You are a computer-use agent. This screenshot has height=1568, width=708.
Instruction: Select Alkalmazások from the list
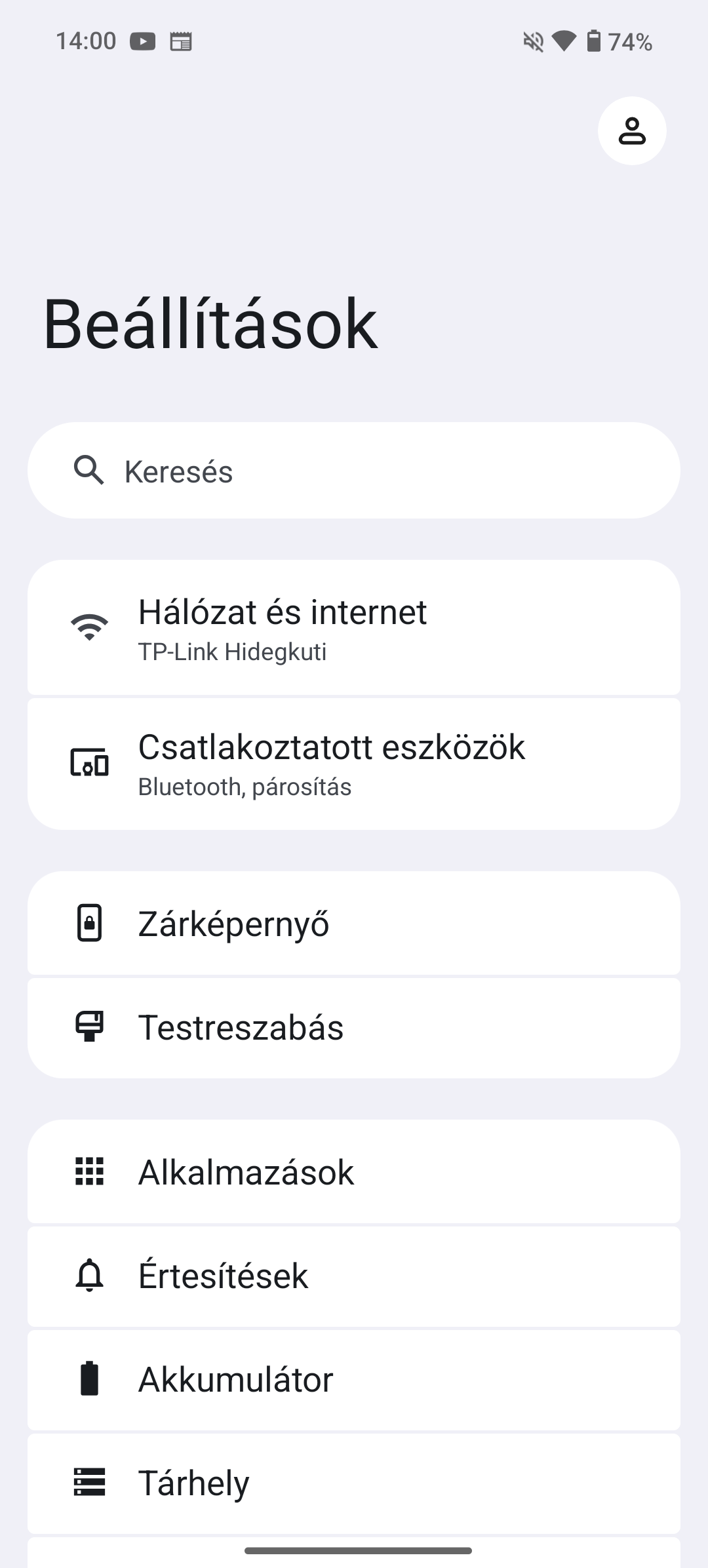(354, 1171)
